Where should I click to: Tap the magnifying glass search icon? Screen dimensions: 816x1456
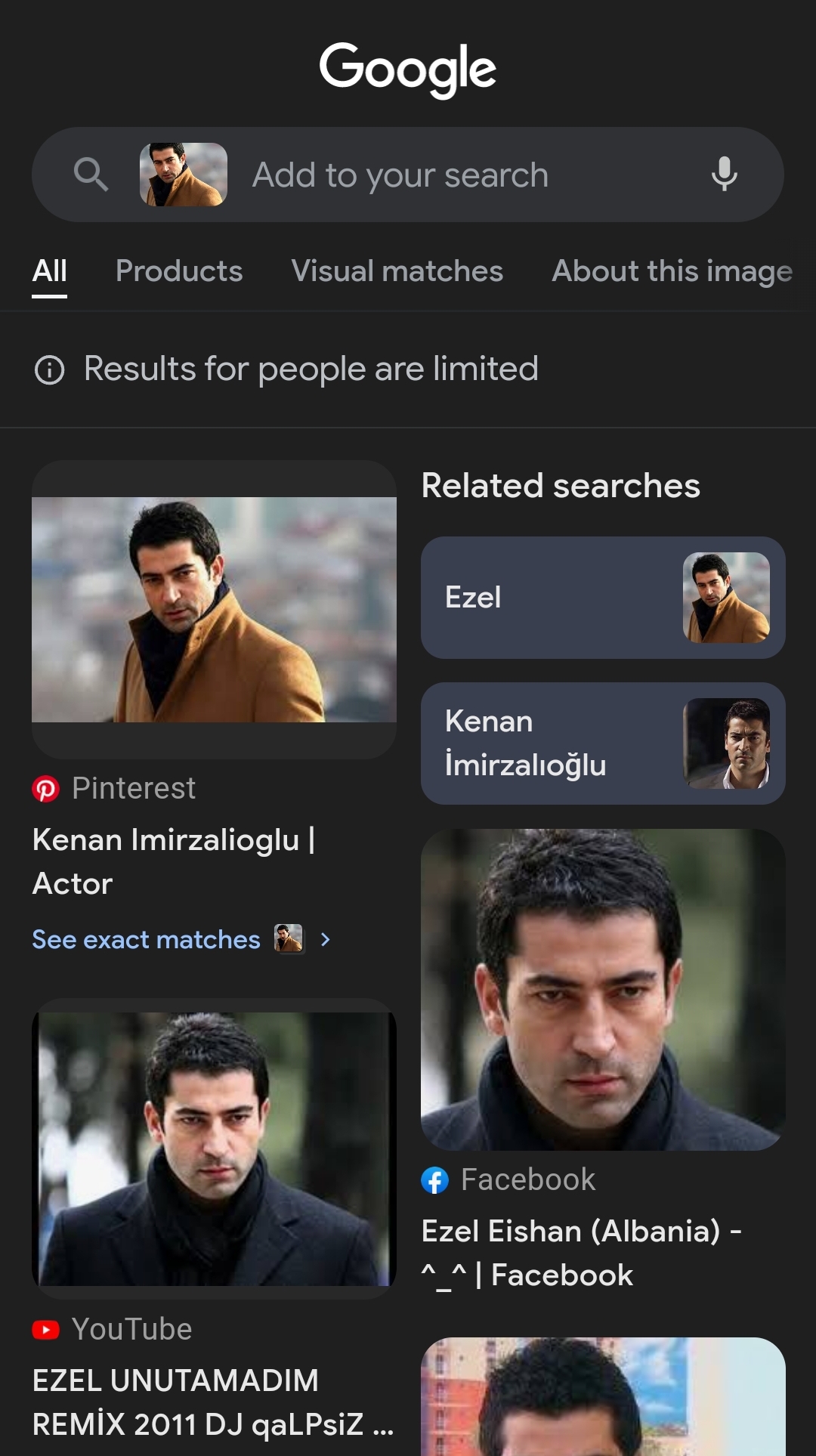(x=91, y=175)
